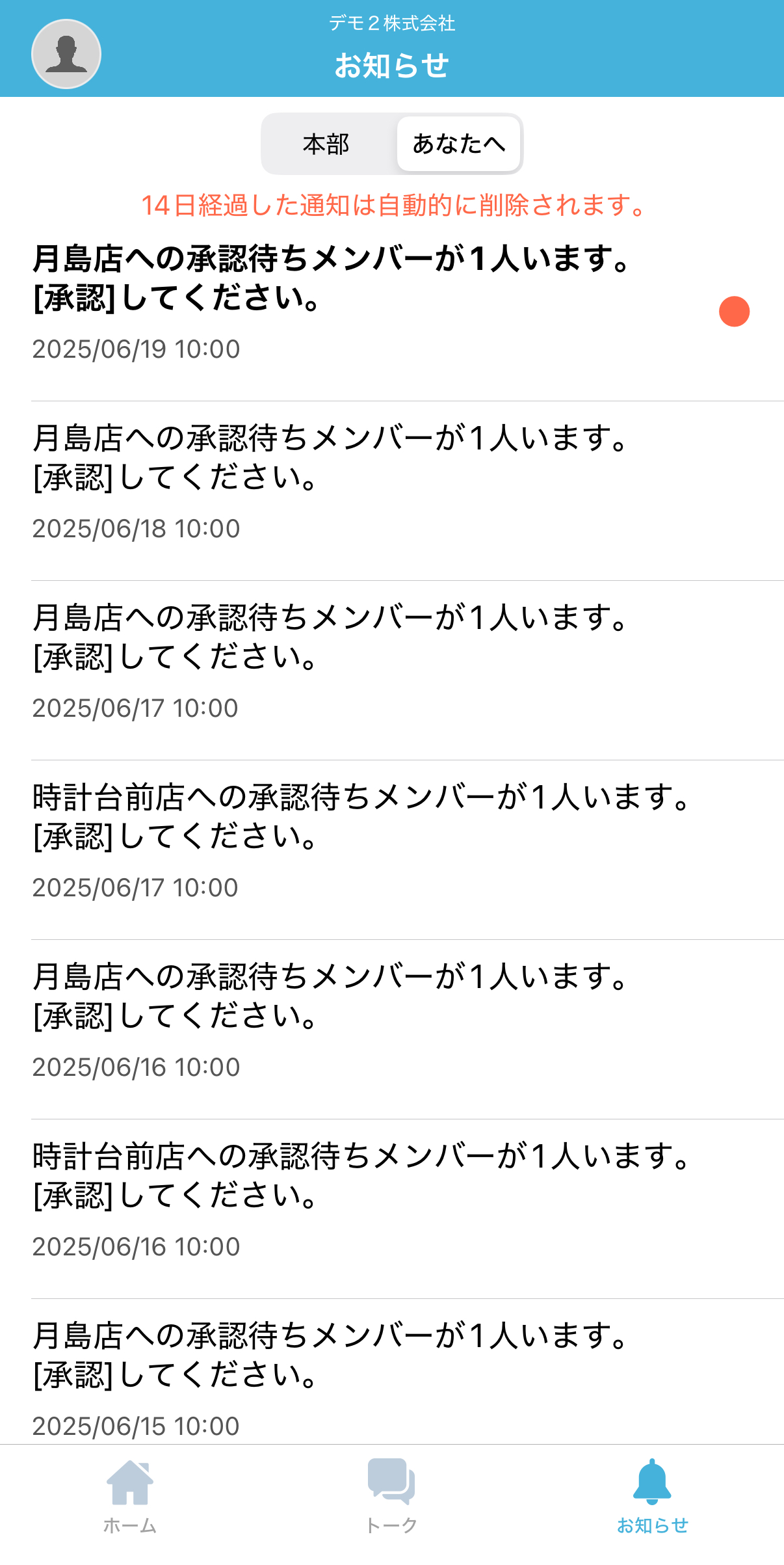The width and height of the screenshot is (784, 1565).
Task: Open 時計台前店 notification dated 2025/06/17
Action: pyautogui.click(x=364, y=841)
